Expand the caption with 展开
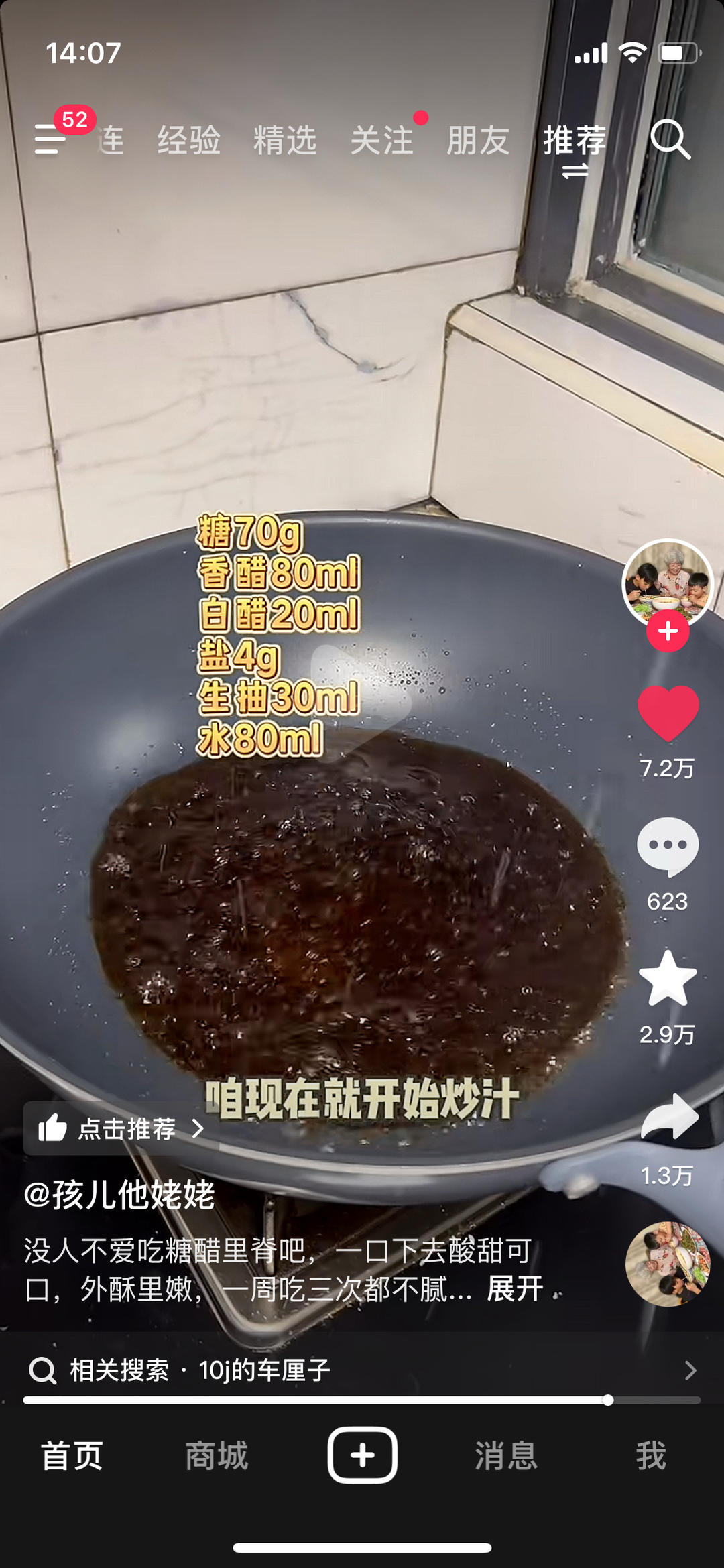Image resolution: width=724 pixels, height=1568 pixels. pyautogui.click(x=515, y=1288)
